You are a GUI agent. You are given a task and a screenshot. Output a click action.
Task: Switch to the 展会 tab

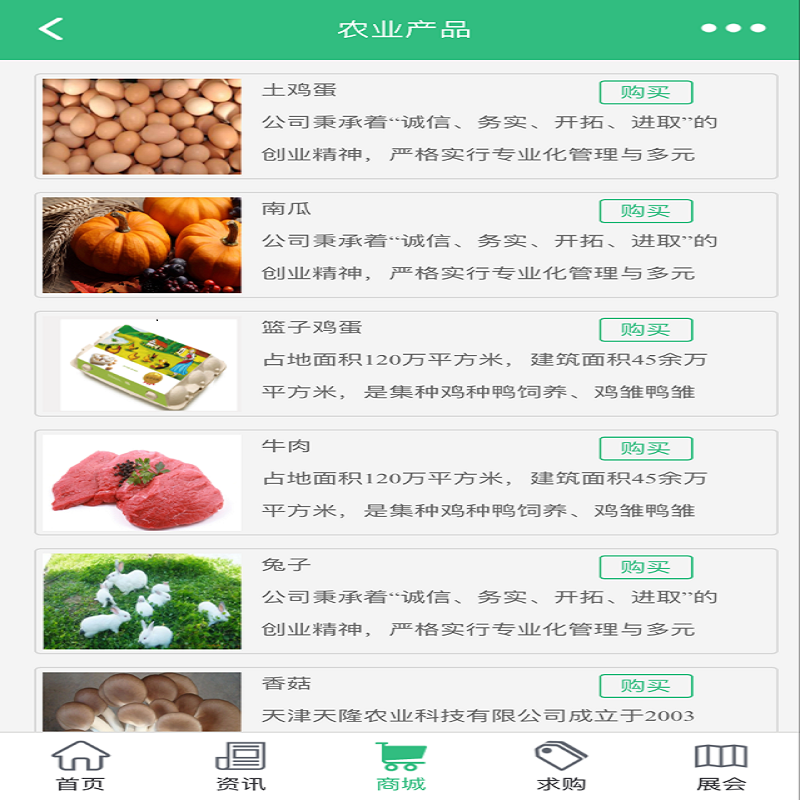pyautogui.click(x=720, y=767)
